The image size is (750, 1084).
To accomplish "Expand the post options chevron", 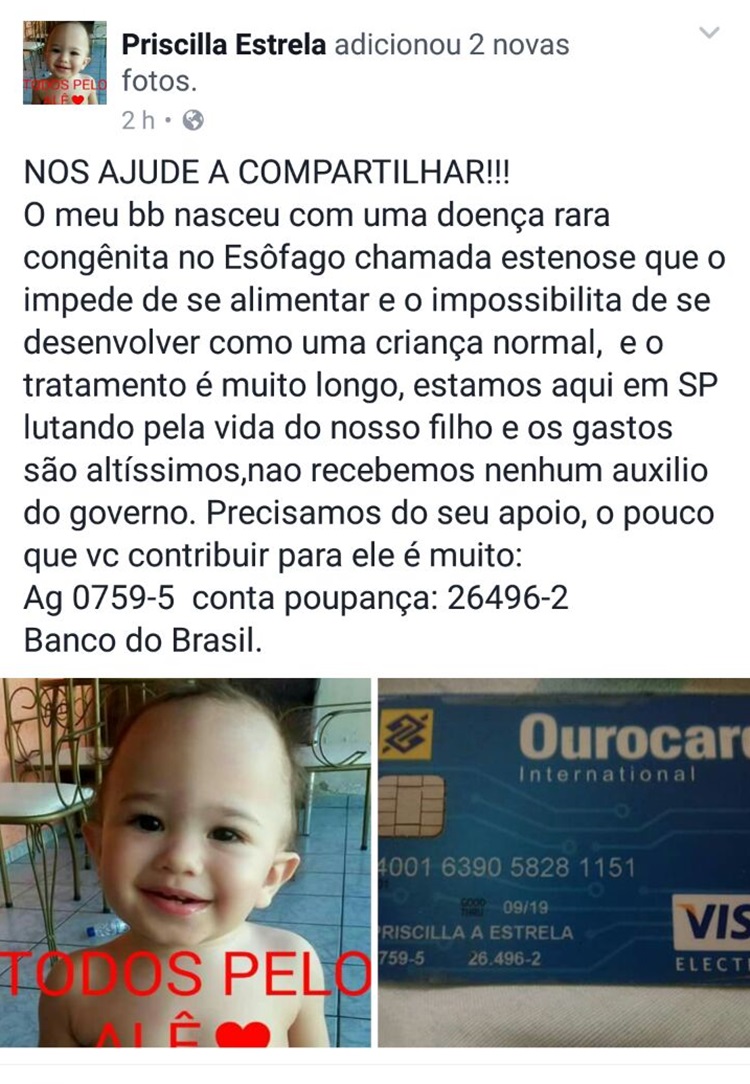I will [x=709, y=33].
